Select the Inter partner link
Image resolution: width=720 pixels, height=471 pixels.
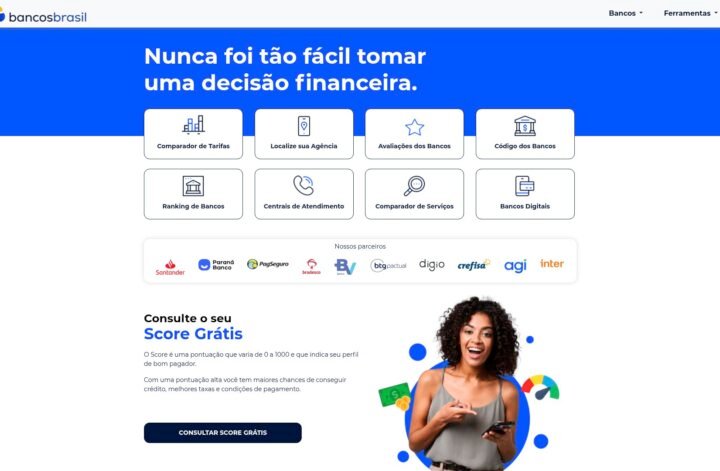pyautogui.click(x=552, y=264)
